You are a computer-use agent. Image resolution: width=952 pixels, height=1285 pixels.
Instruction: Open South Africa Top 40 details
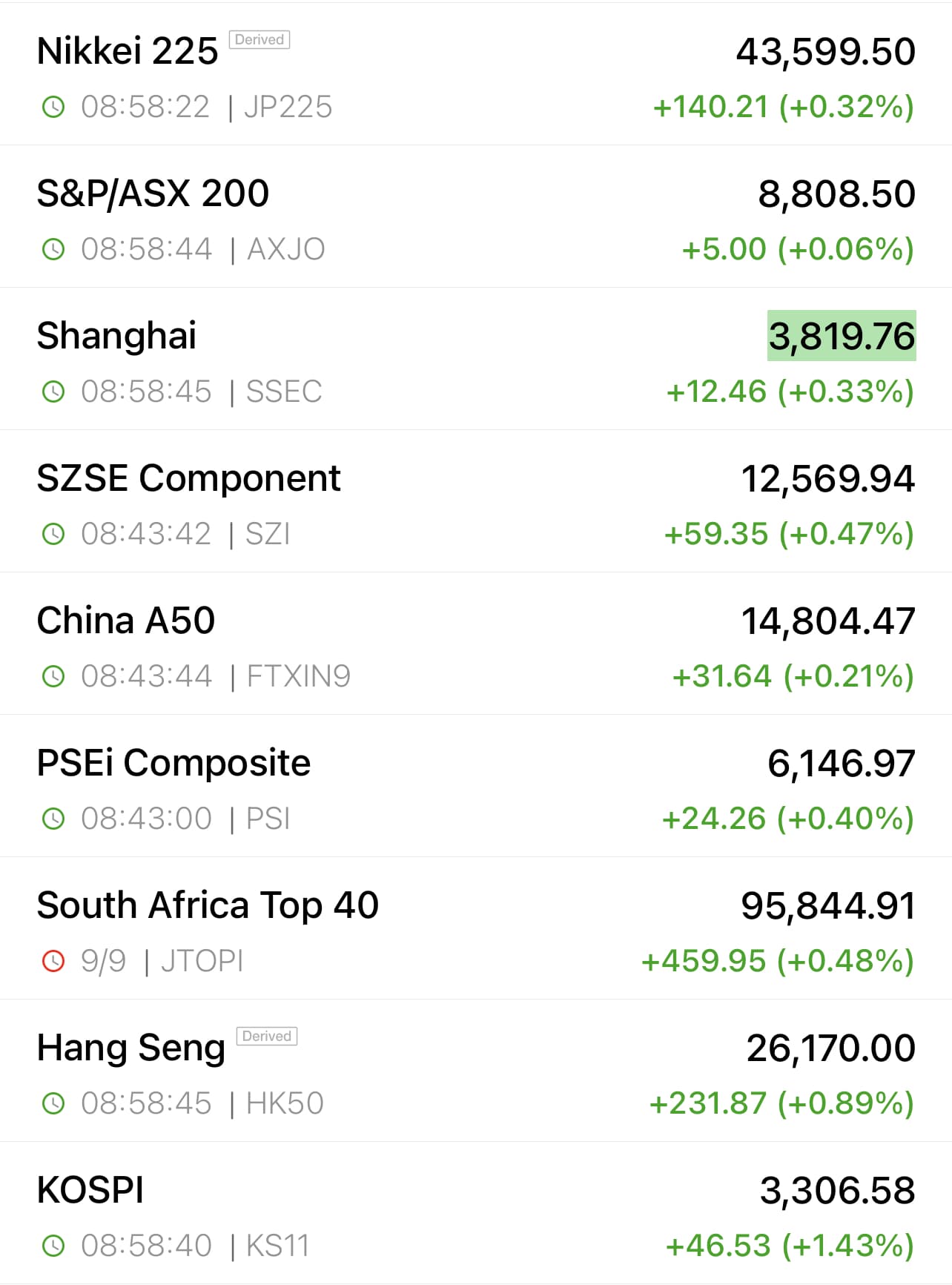pyautogui.click(x=208, y=905)
